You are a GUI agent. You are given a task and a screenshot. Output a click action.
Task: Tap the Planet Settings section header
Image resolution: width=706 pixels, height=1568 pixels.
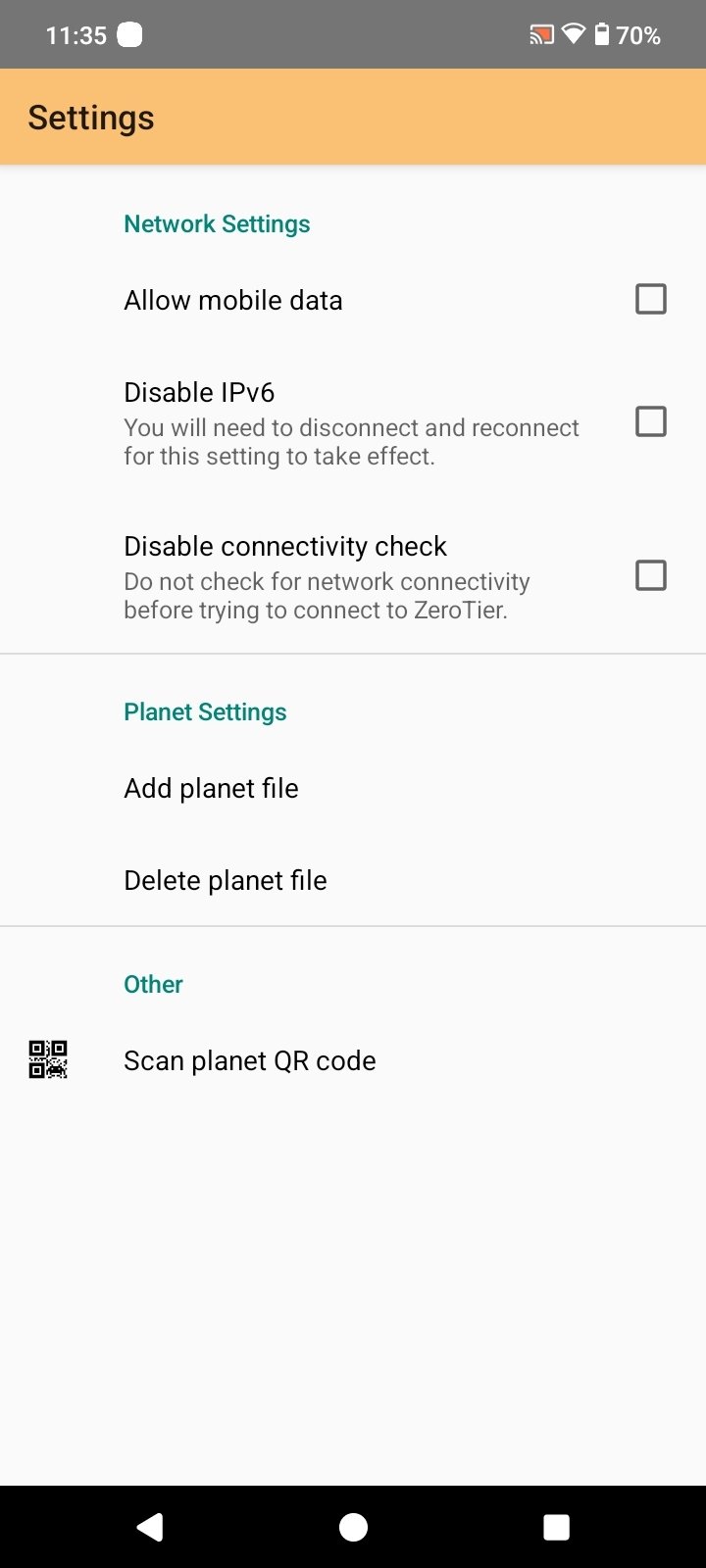coord(205,711)
